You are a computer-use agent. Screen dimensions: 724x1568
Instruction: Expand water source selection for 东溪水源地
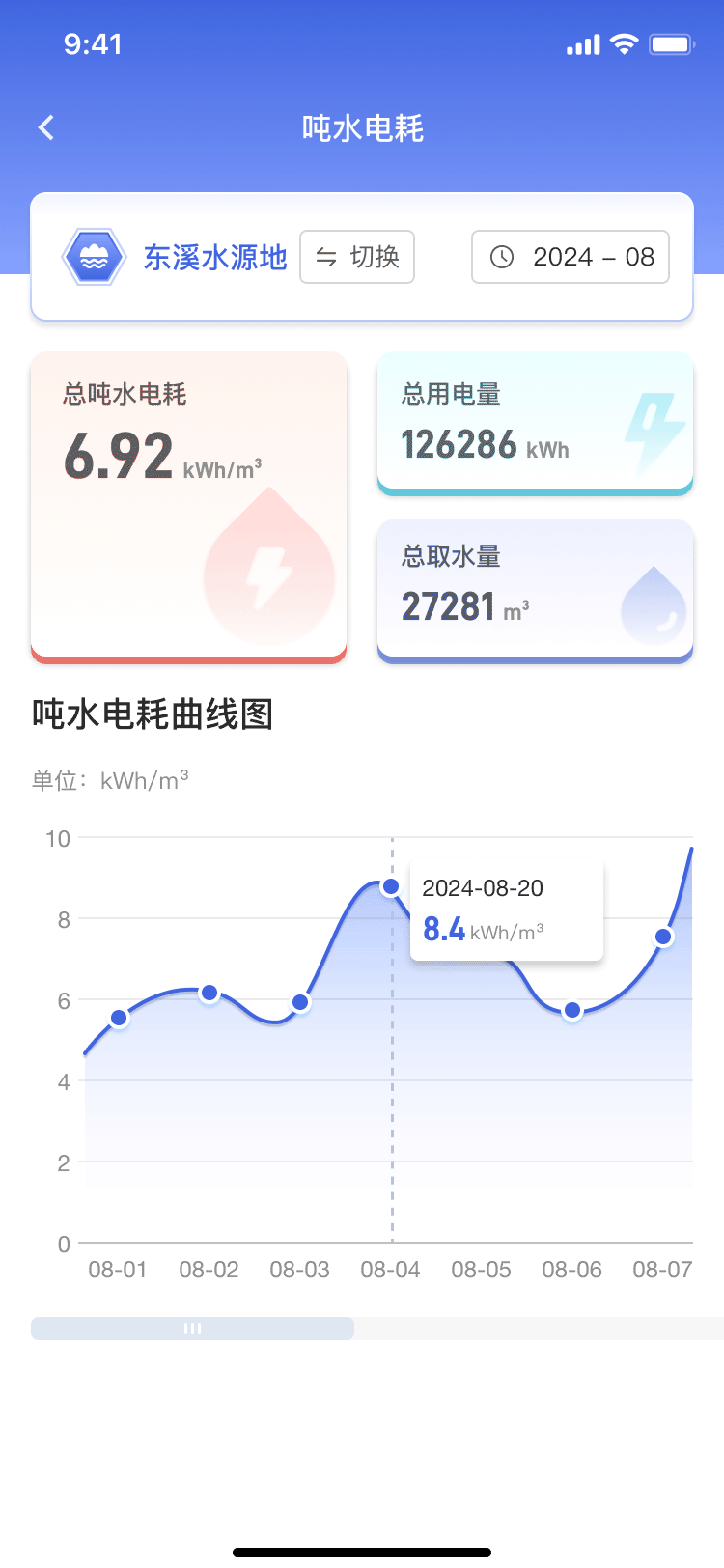(x=214, y=257)
